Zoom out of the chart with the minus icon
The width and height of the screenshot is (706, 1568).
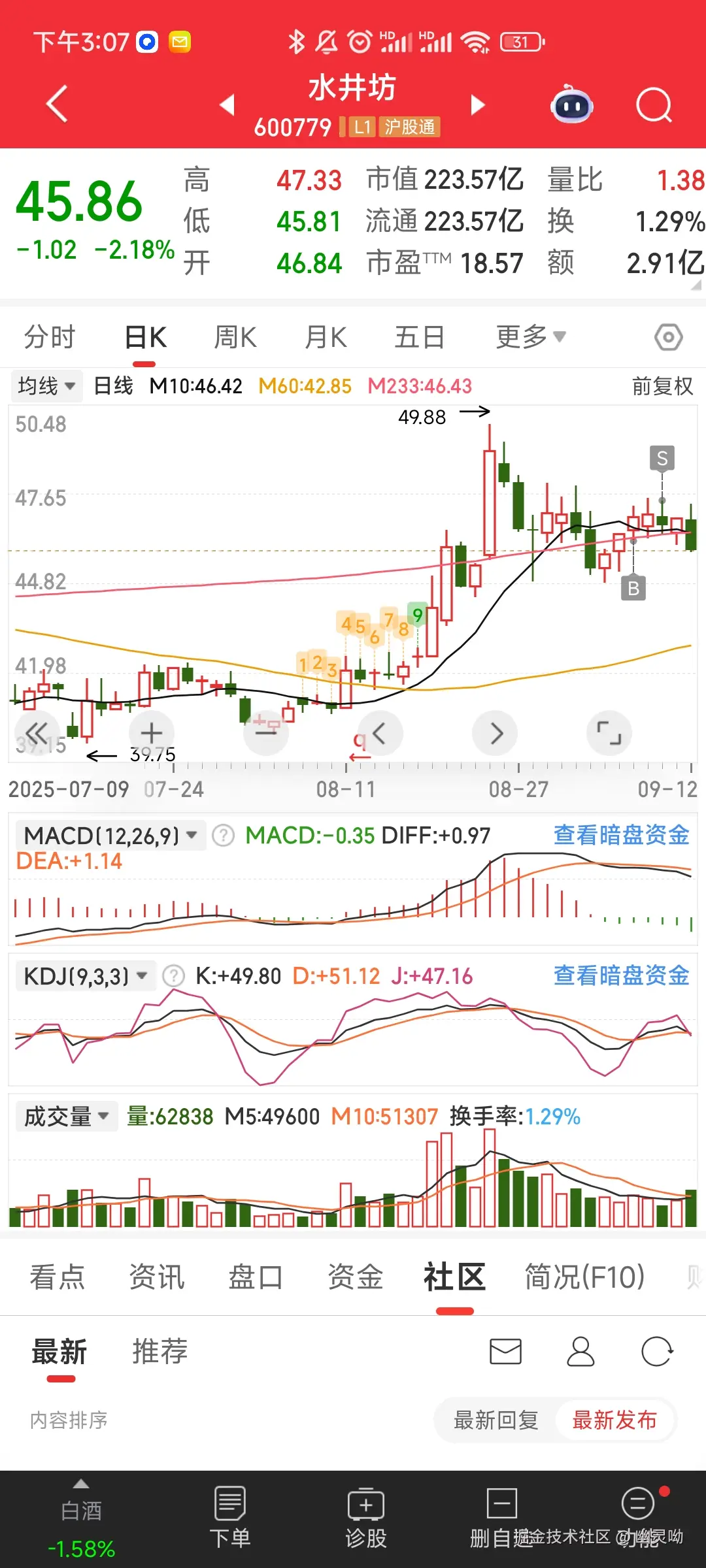[x=266, y=732]
